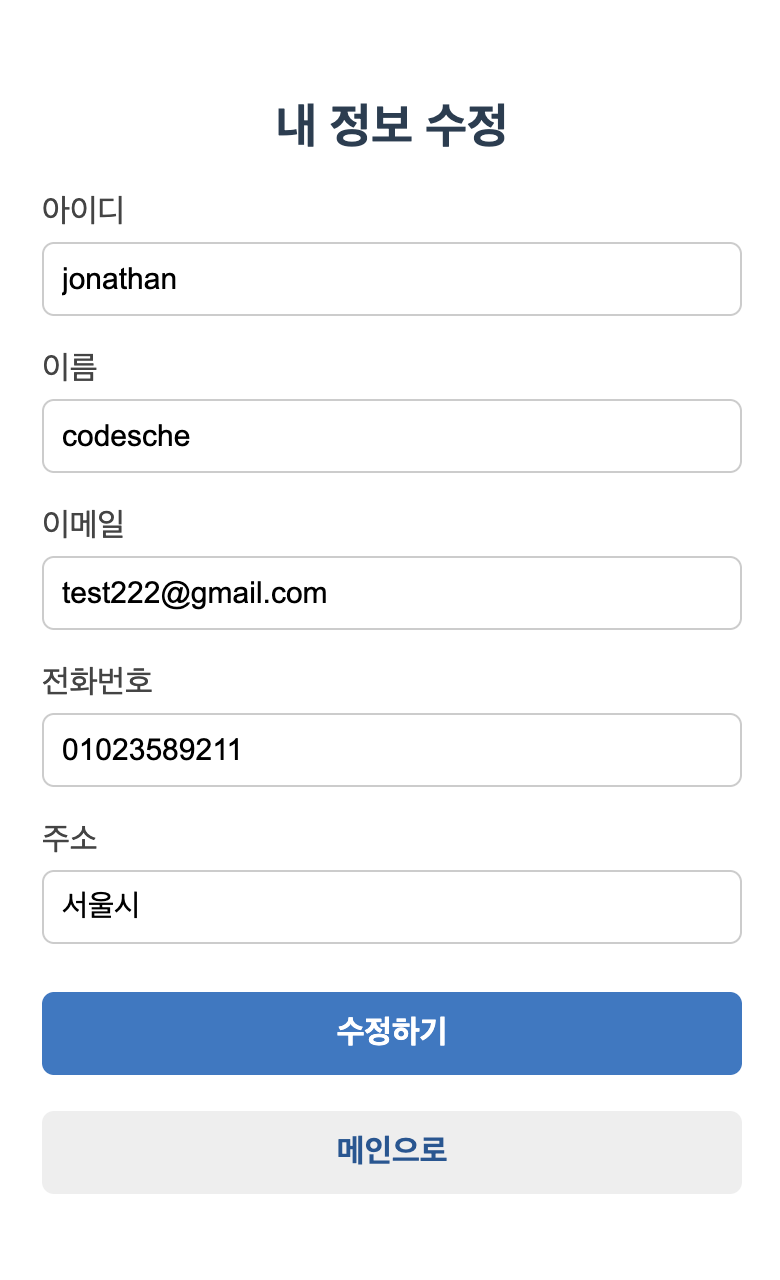Submit changes with the 수정하기 button

[391, 1033]
